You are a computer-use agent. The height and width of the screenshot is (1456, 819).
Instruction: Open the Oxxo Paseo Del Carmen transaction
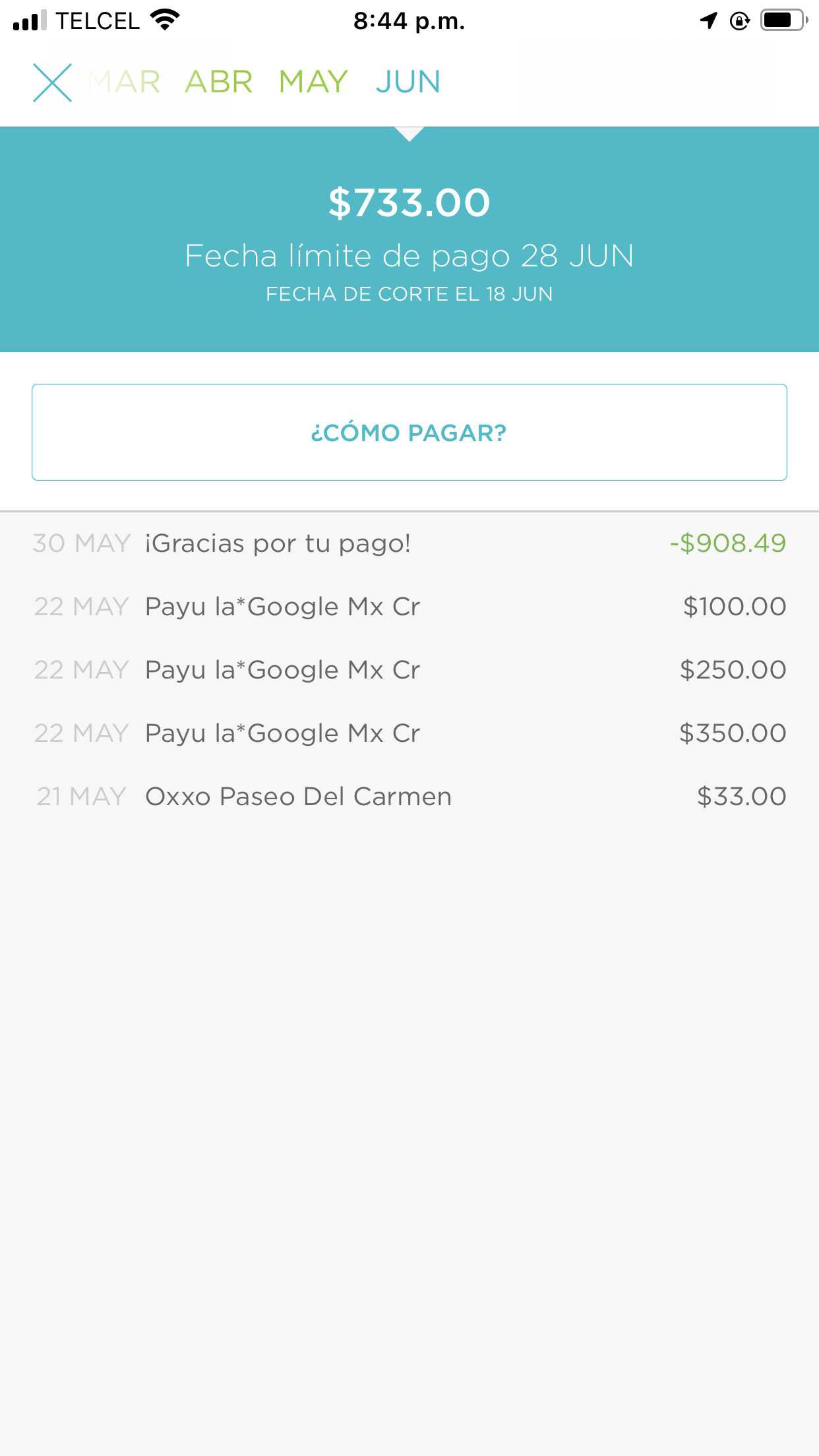tap(409, 797)
